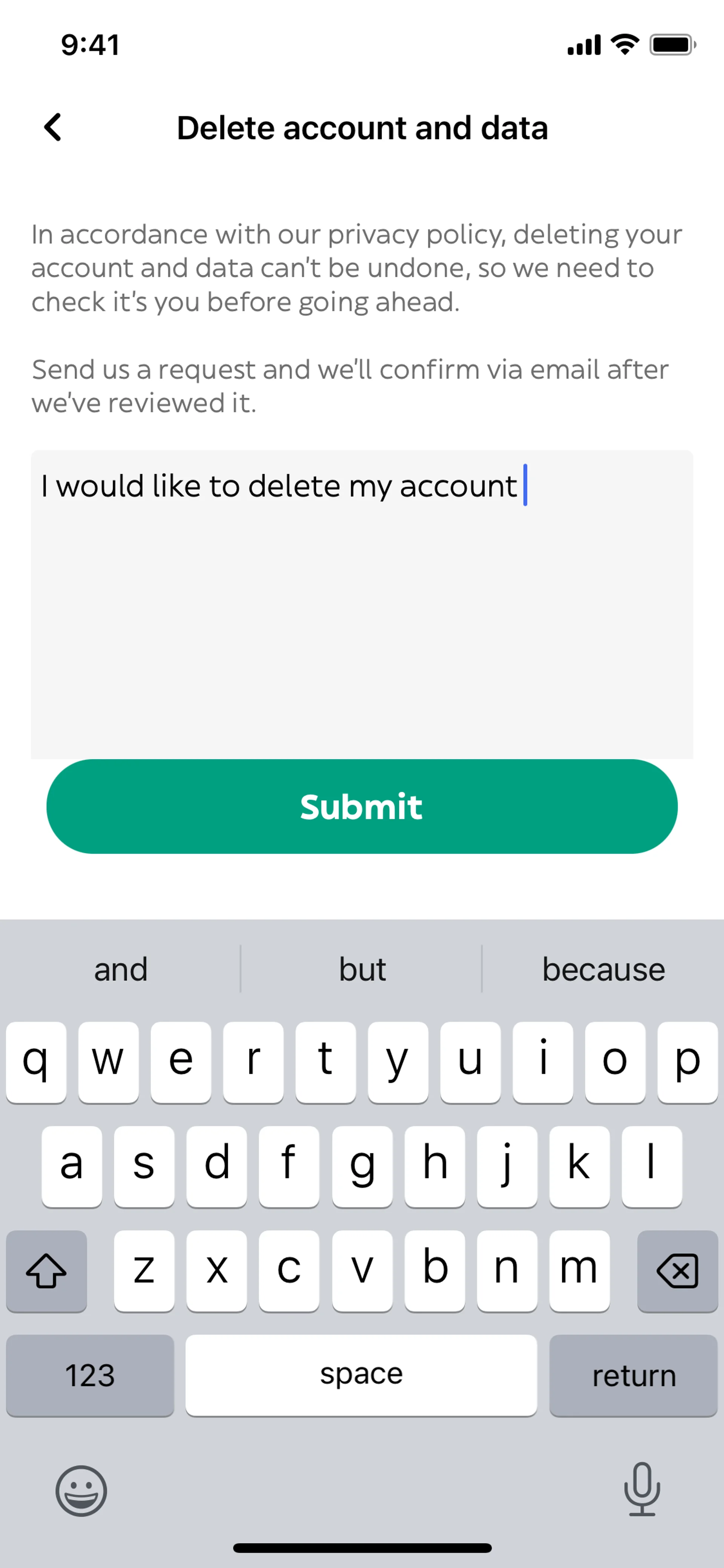Hit the return key
The height and width of the screenshot is (1568, 724).
[x=633, y=1375]
